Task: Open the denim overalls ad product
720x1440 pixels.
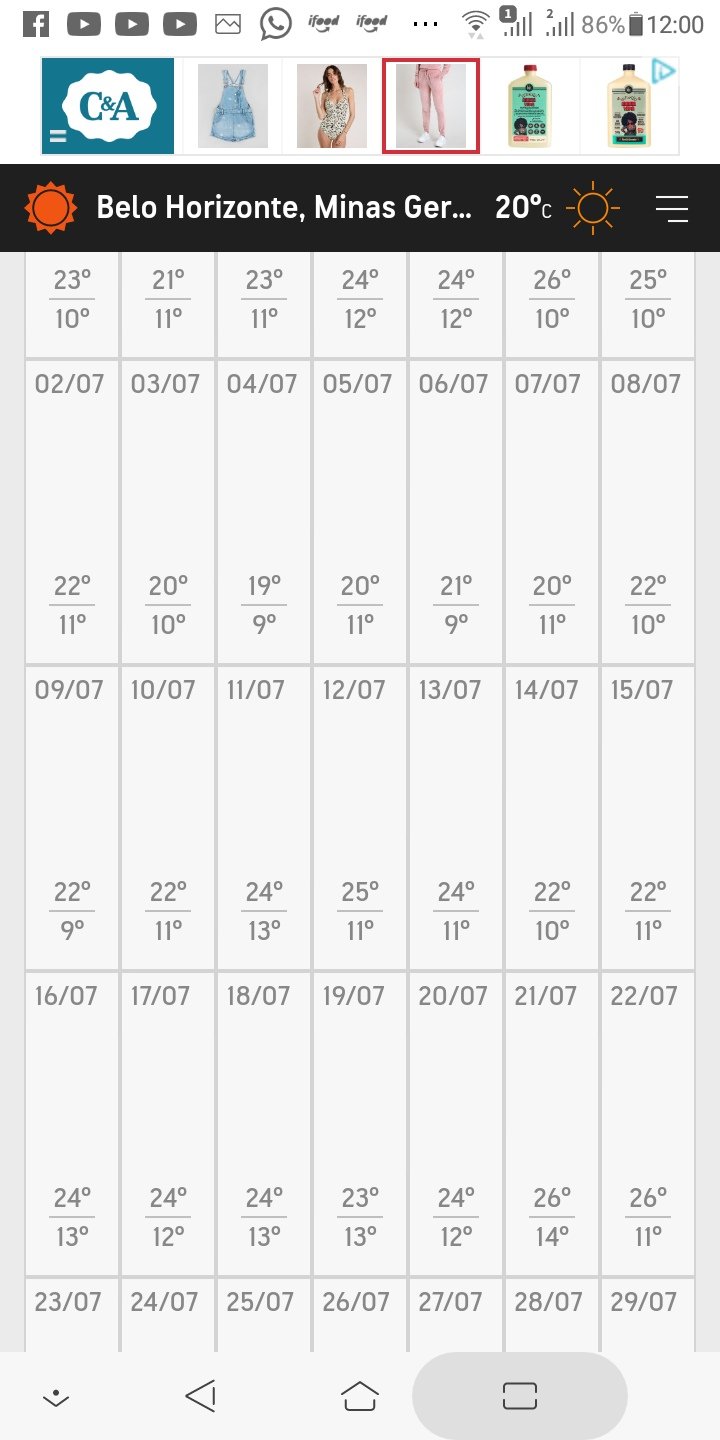Action: pos(233,106)
